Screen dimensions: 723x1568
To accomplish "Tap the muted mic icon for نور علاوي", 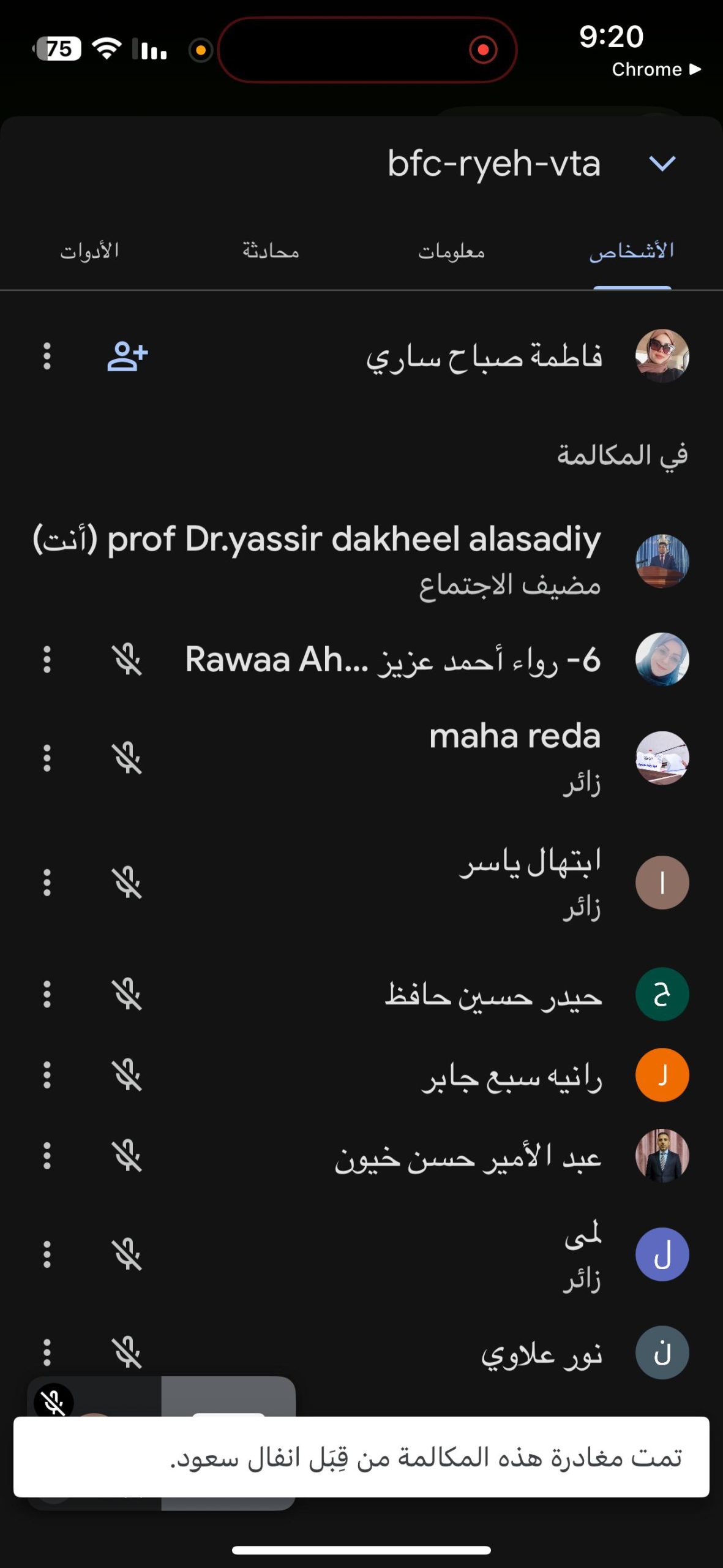I will [127, 1352].
